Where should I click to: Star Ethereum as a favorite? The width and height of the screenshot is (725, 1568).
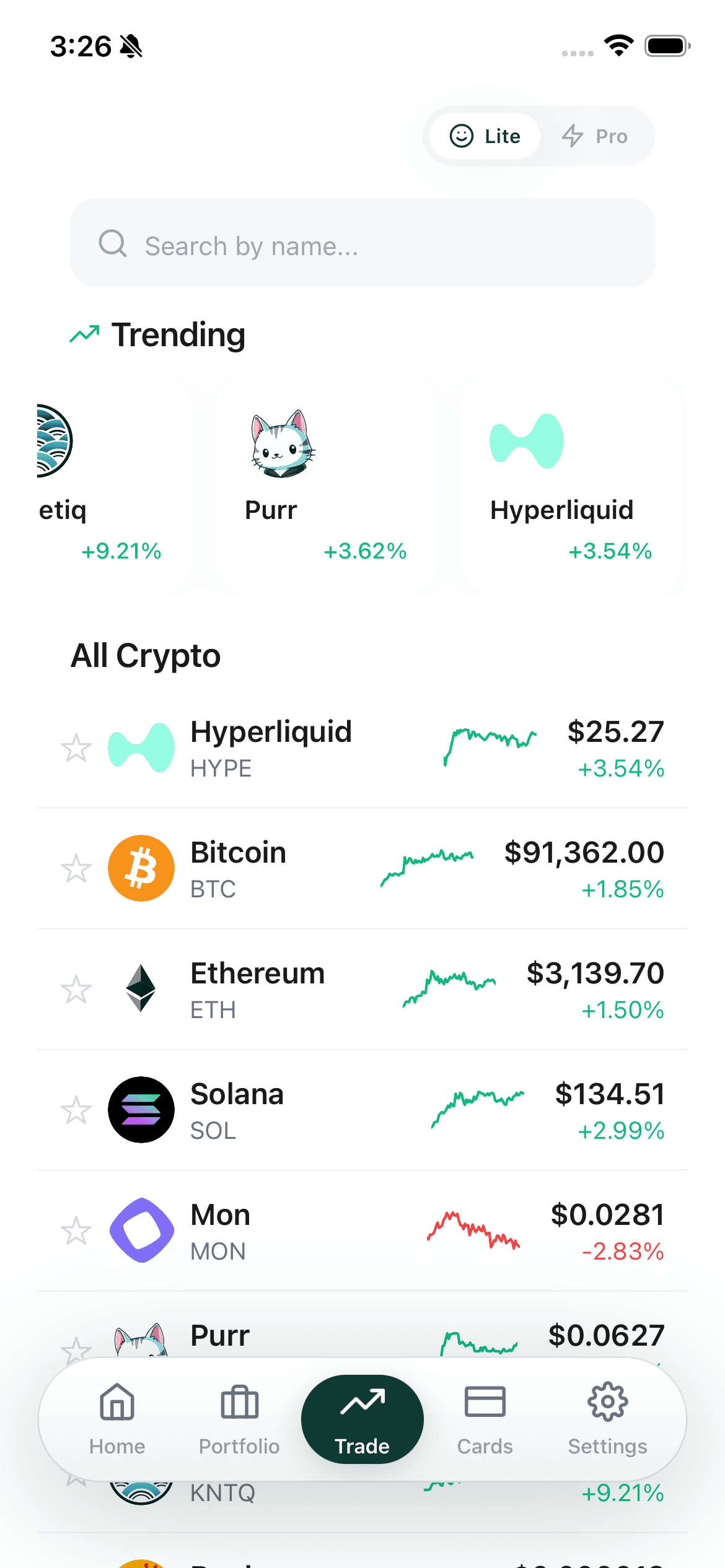pyautogui.click(x=76, y=990)
